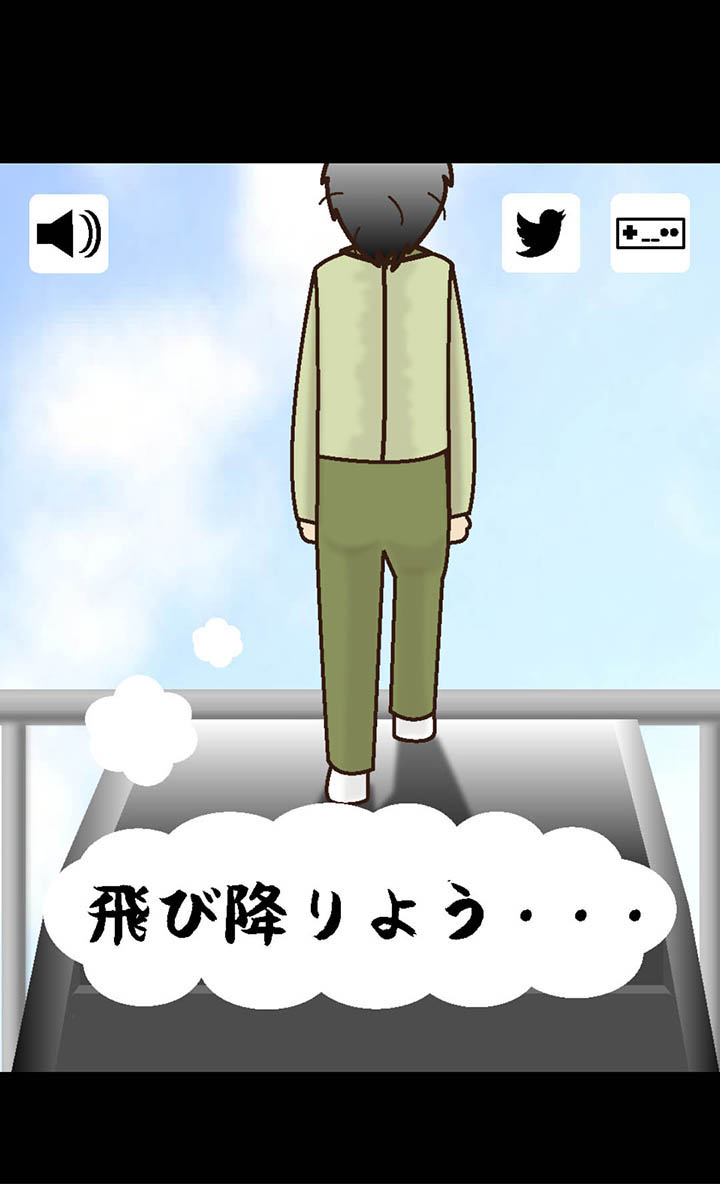Share the game on Twitter

tap(540, 233)
